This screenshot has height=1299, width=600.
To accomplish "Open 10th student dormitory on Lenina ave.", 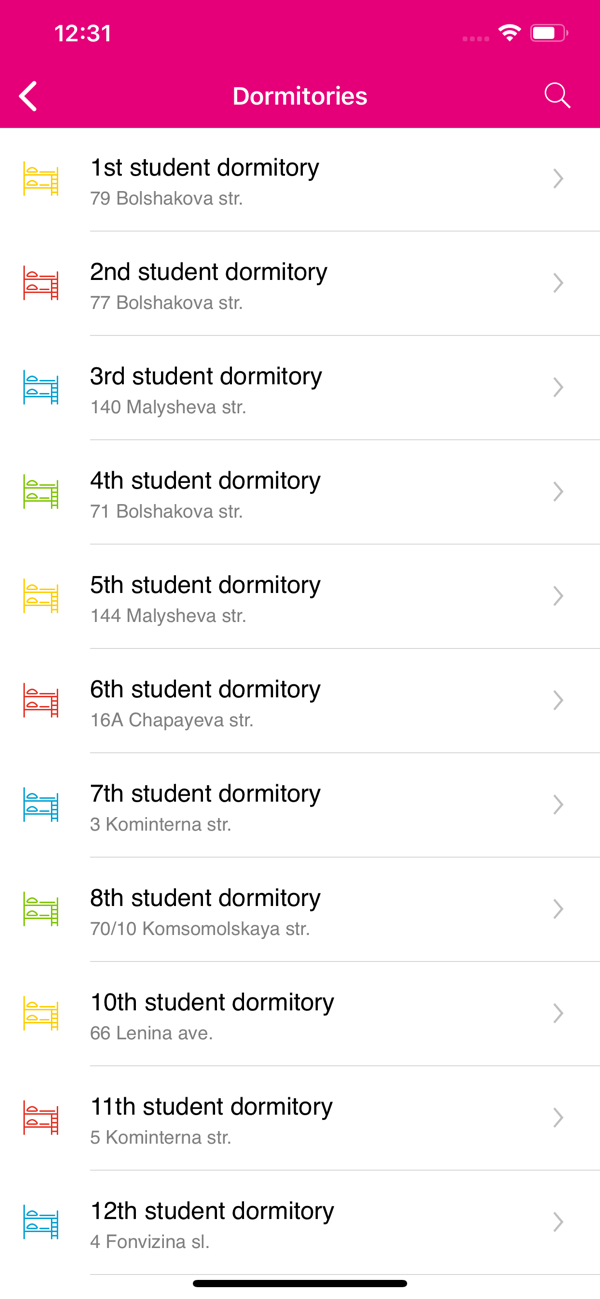I will point(300,1014).
